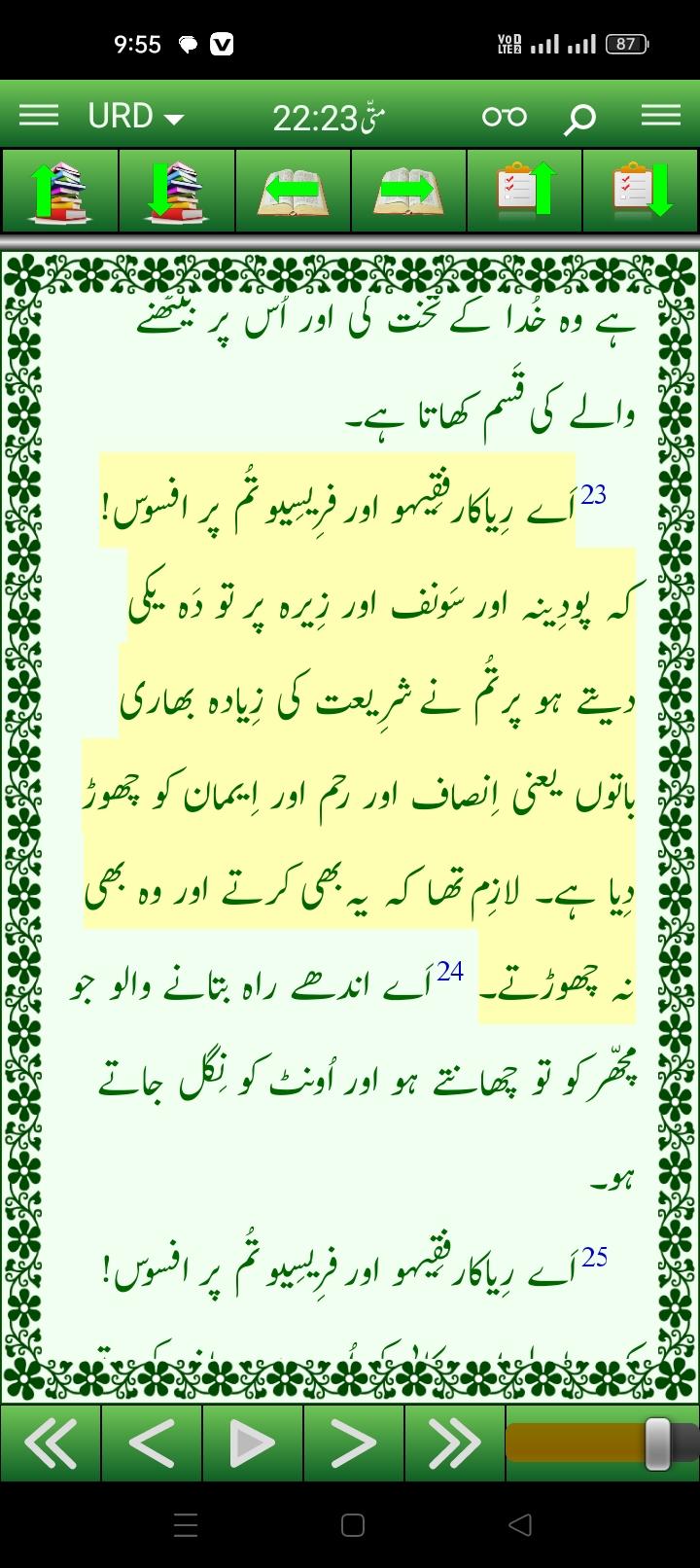The width and height of the screenshot is (700, 1568).
Task: Tap the single-right next button
Action: 354,1443
